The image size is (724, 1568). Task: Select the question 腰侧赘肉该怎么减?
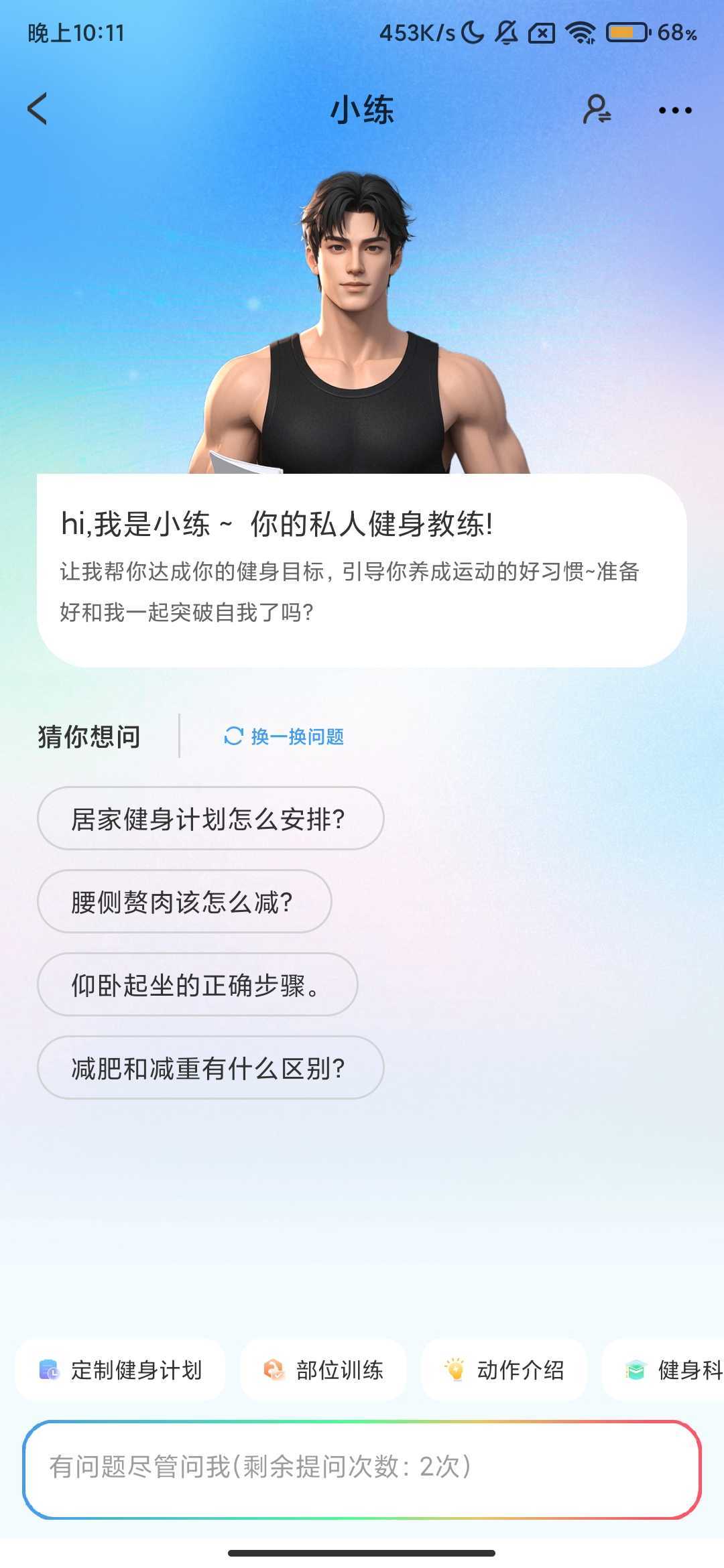[x=184, y=901]
